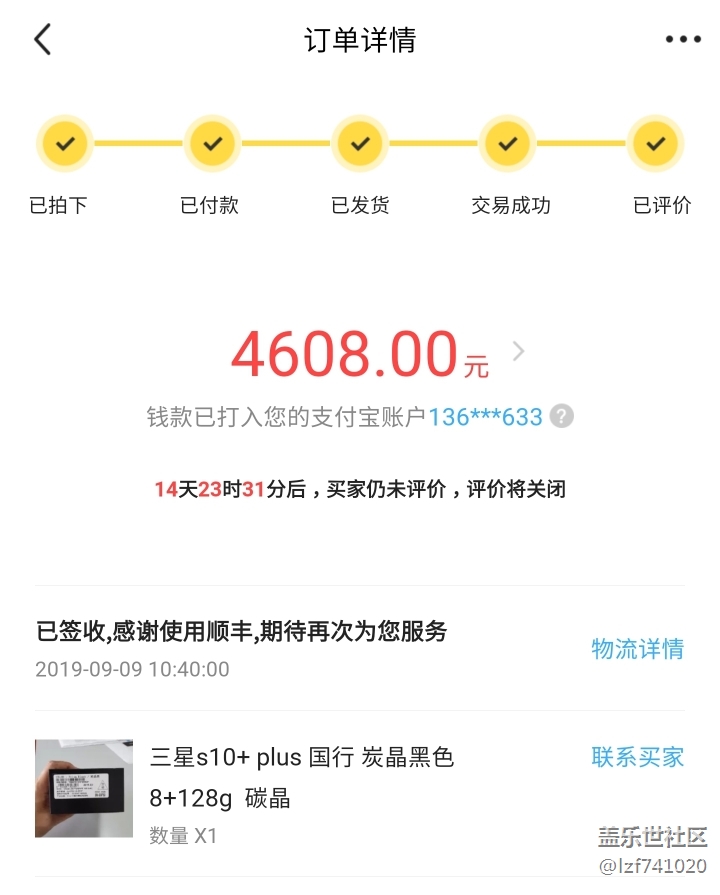Tap 联系买家 to contact the buyer
The width and height of the screenshot is (720, 895).
pos(637,757)
